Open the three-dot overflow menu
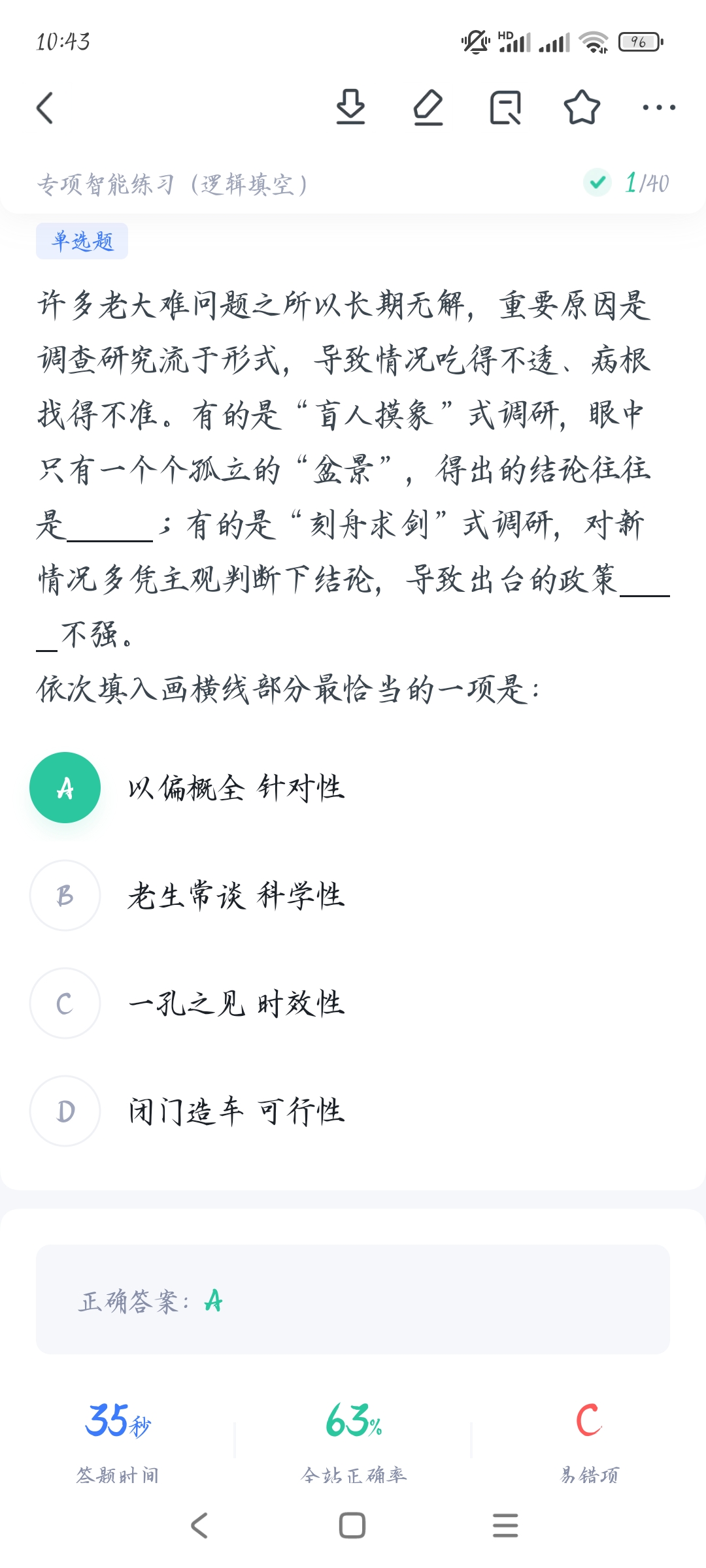The height and width of the screenshot is (1568, 706). (658, 108)
